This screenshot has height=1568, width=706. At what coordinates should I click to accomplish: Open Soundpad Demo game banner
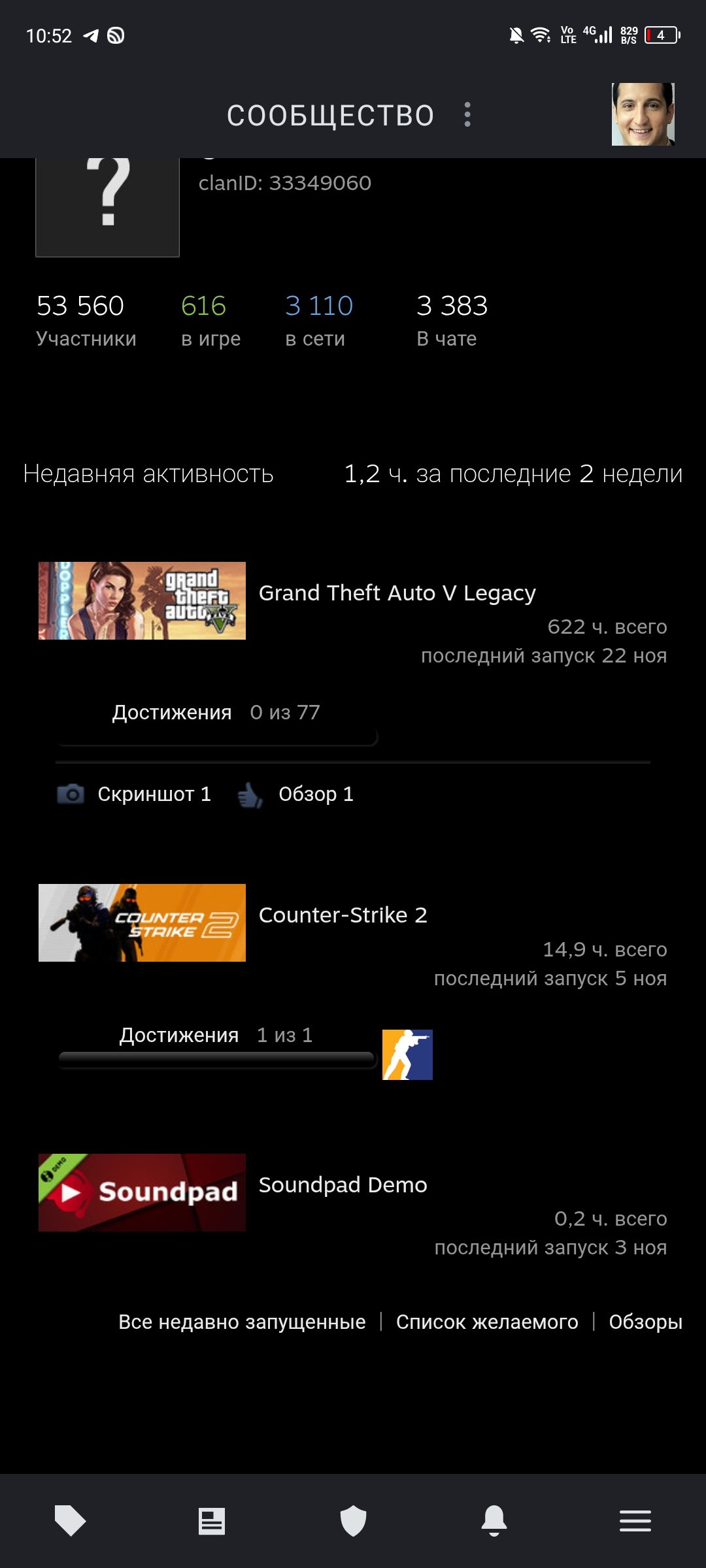pos(142,1192)
